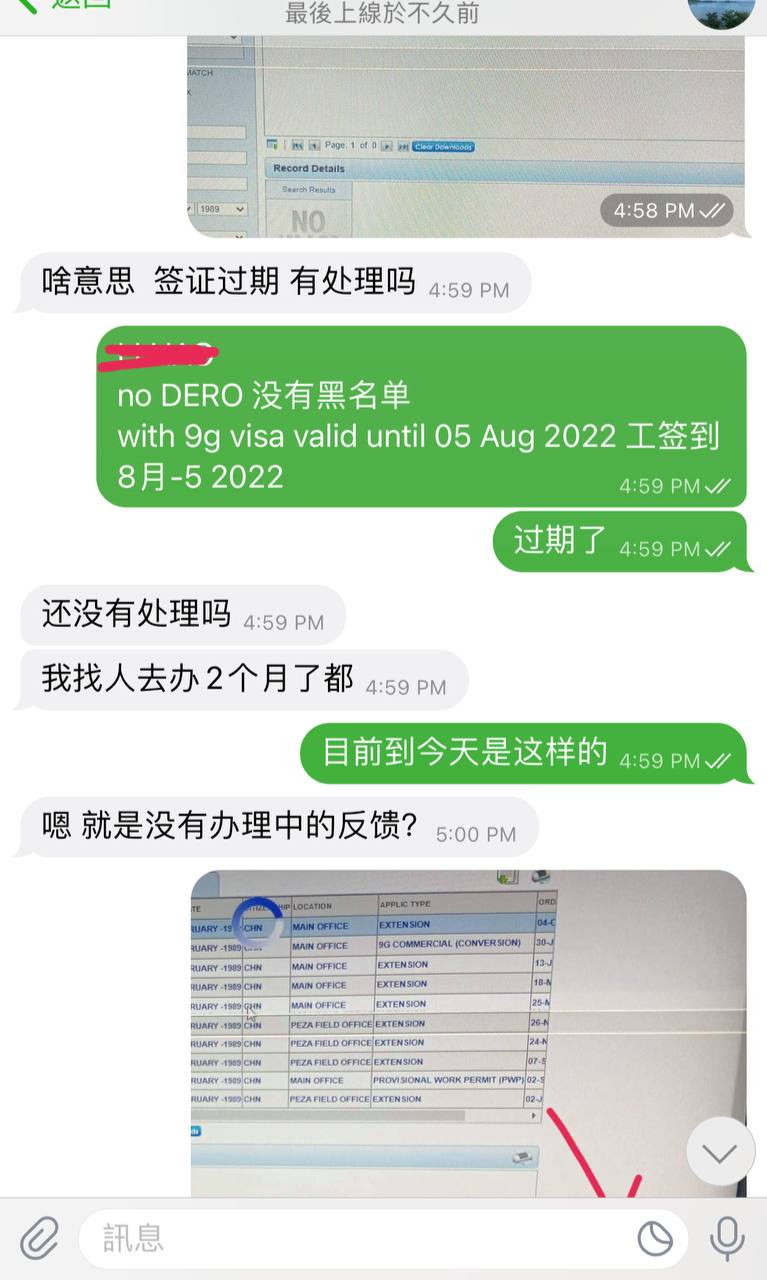767x1280 pixels.
Task: Go back to the chat list
Action: click(60, 6)
